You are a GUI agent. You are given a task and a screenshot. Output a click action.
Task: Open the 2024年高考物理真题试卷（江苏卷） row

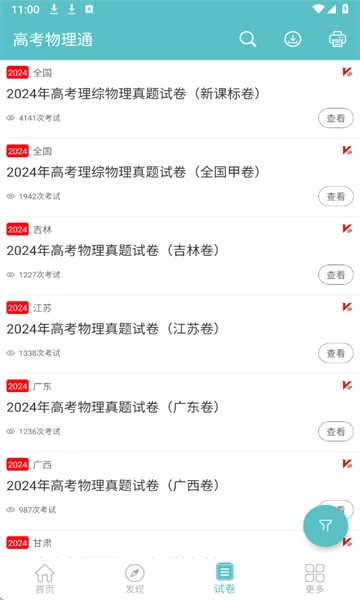[x=180, y=334]
